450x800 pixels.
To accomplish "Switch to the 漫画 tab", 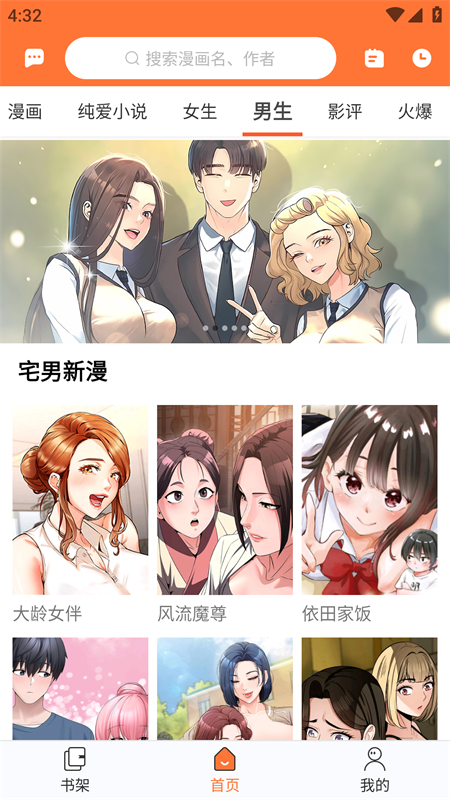I will [x=24, y=111].
